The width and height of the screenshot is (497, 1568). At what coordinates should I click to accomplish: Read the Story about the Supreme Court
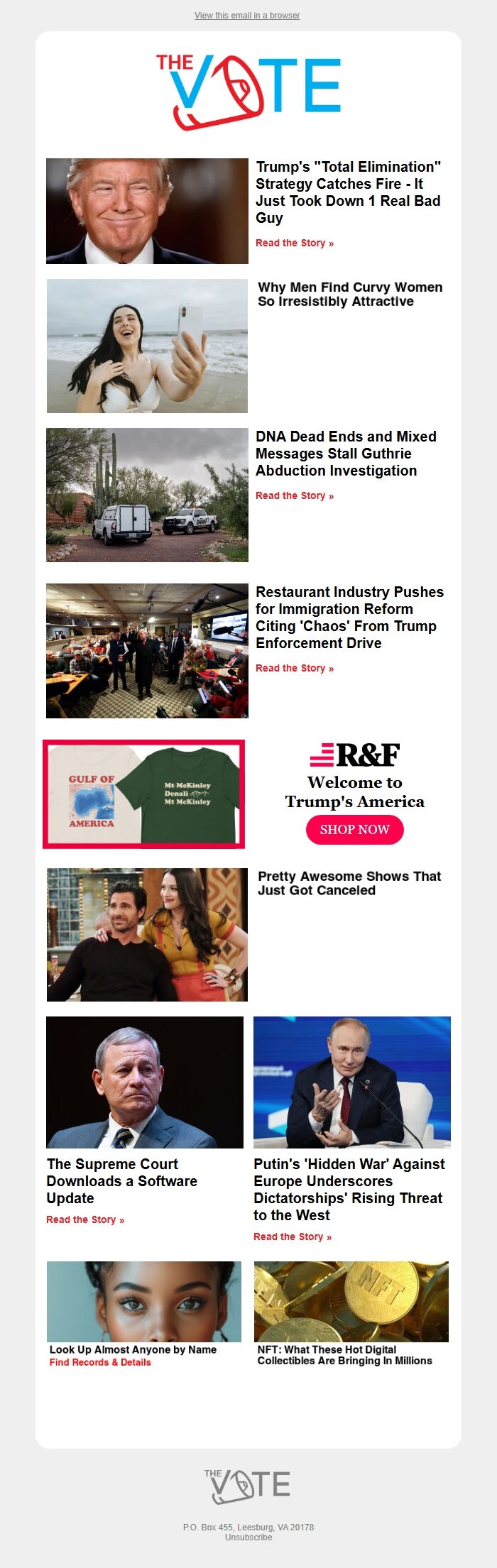coord(84,1219)
